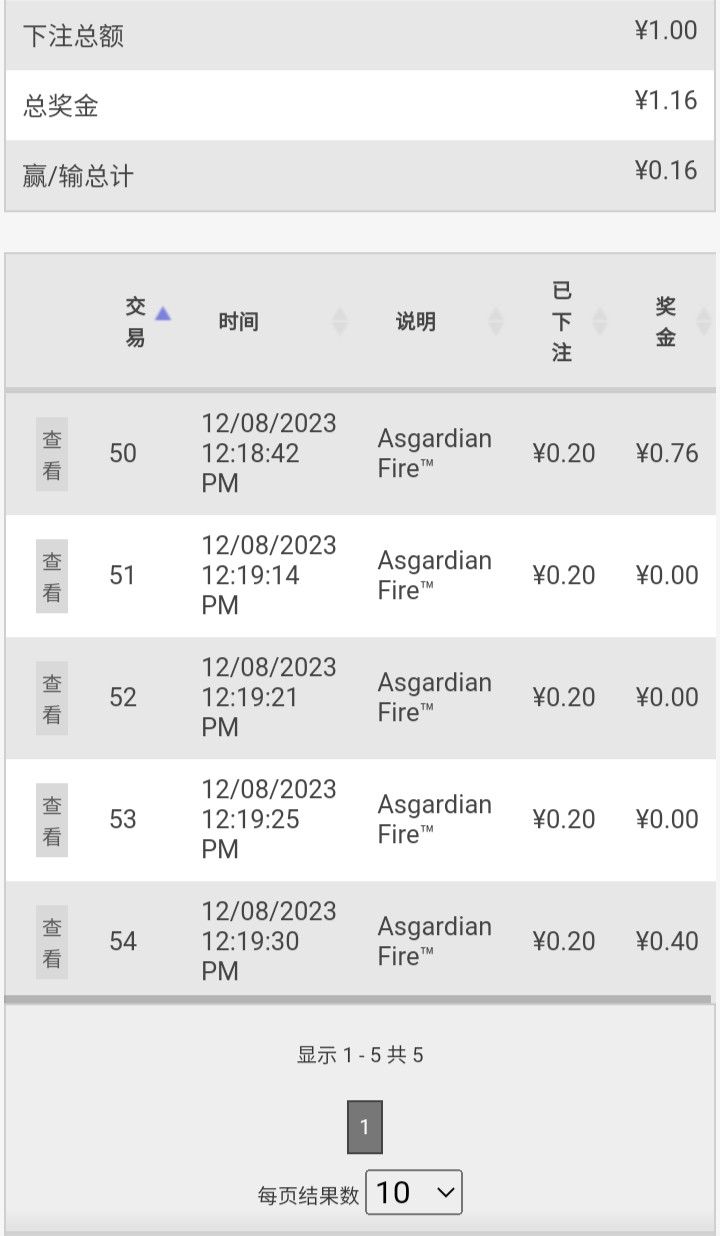The image size is (720, 1236).
Task: Tap 查看 beside transaction 53
Action: pyautogui.click(x=52, y=821)
